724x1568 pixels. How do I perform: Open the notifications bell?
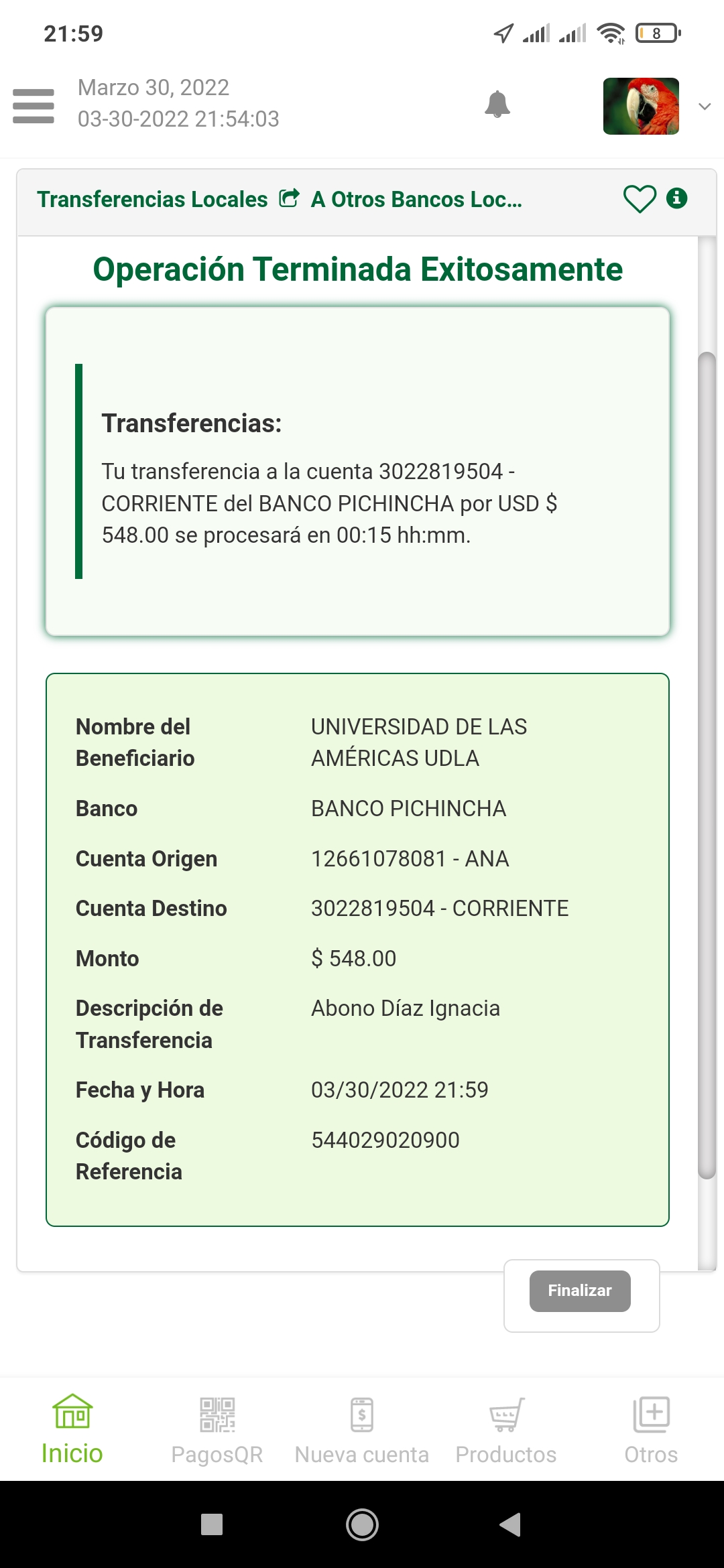click(497, 105)
